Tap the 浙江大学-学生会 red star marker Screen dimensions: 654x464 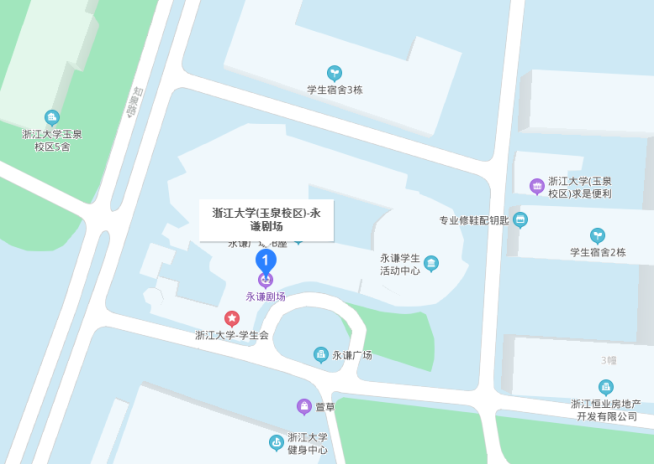click(x=232, y=318)
